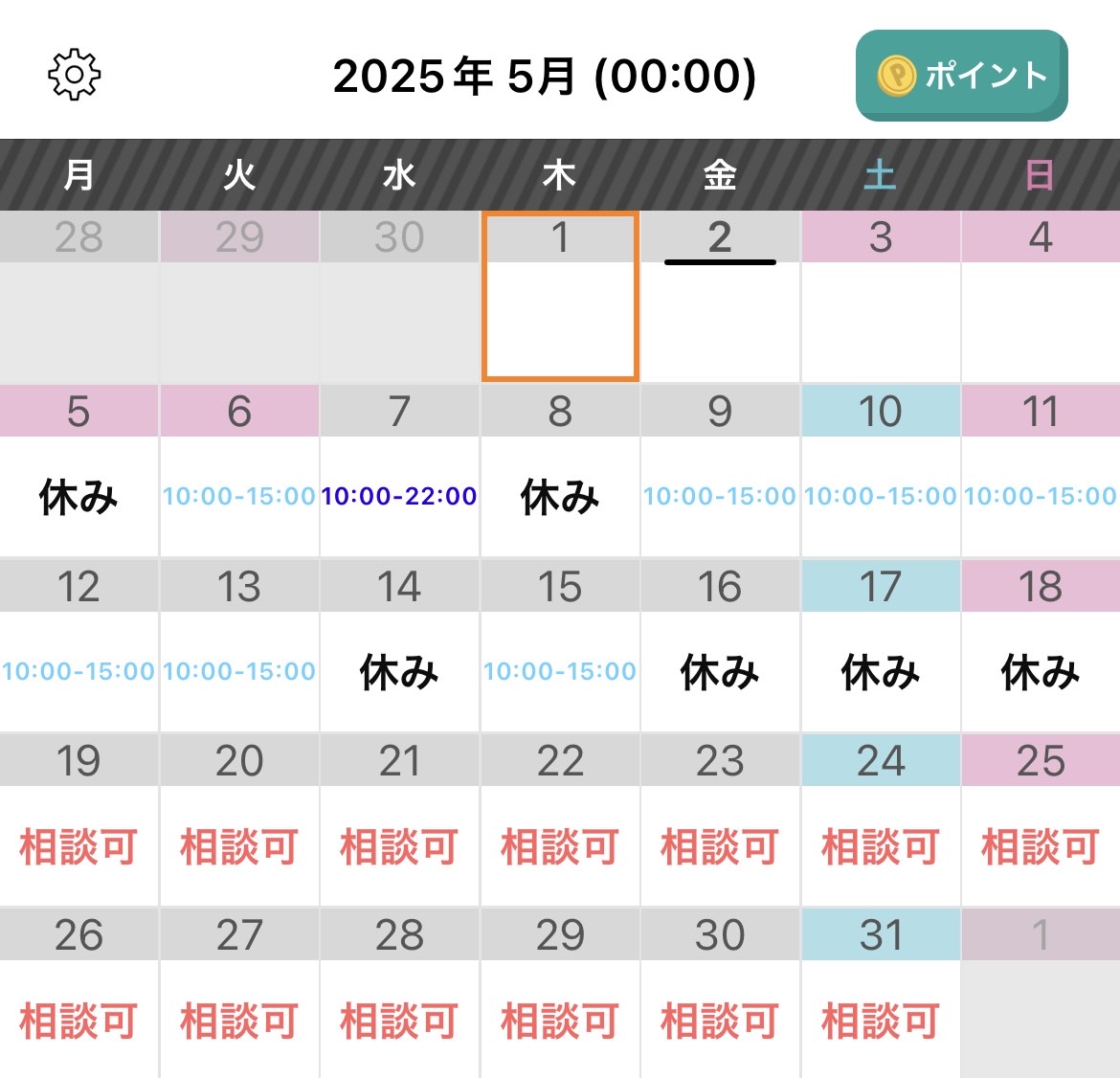The image size is (1120, 1078).
Task: Choose May 25 on the calendar
Action: point(1041,821)
